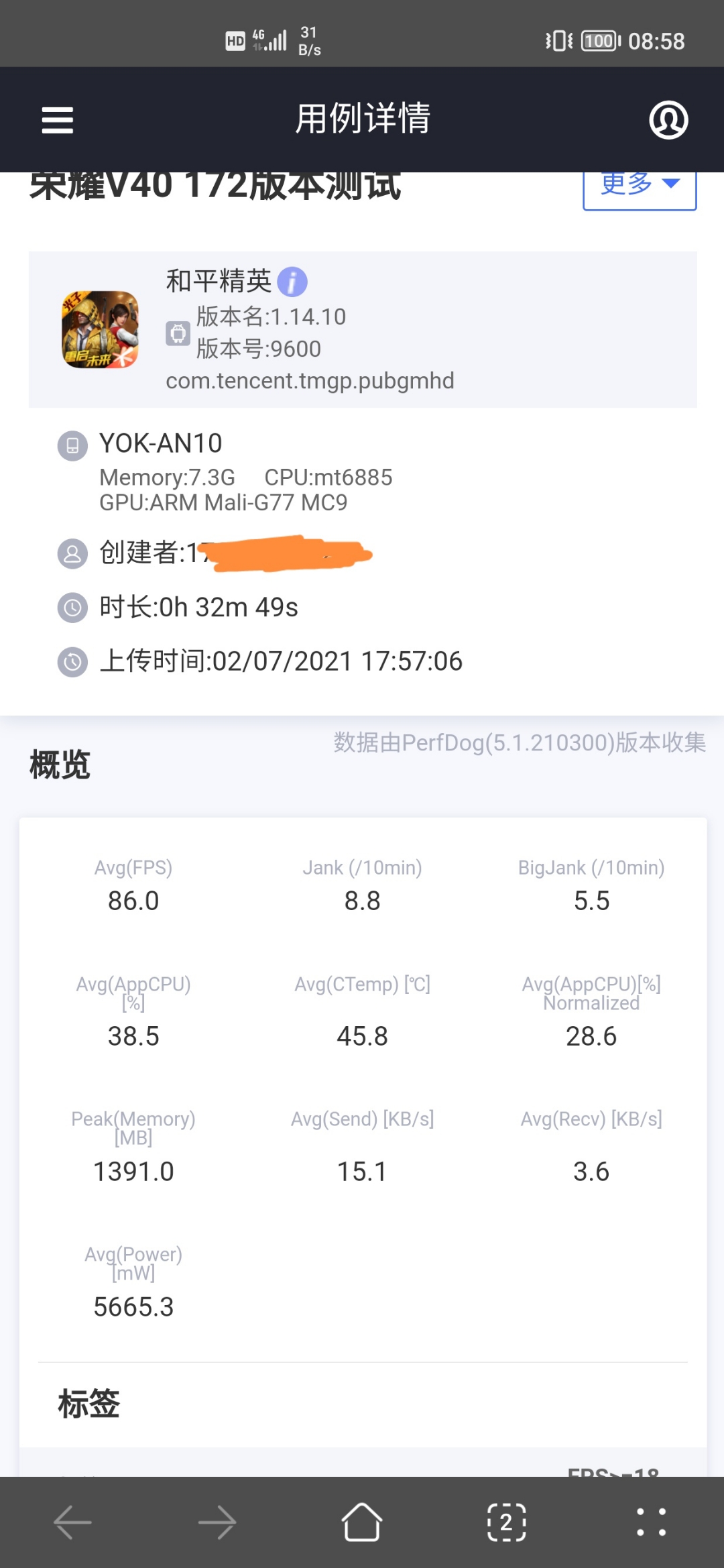Go forward in the browser
Image resolution: width=724 pixels, height=1568 pixels.
(217, 1522)
